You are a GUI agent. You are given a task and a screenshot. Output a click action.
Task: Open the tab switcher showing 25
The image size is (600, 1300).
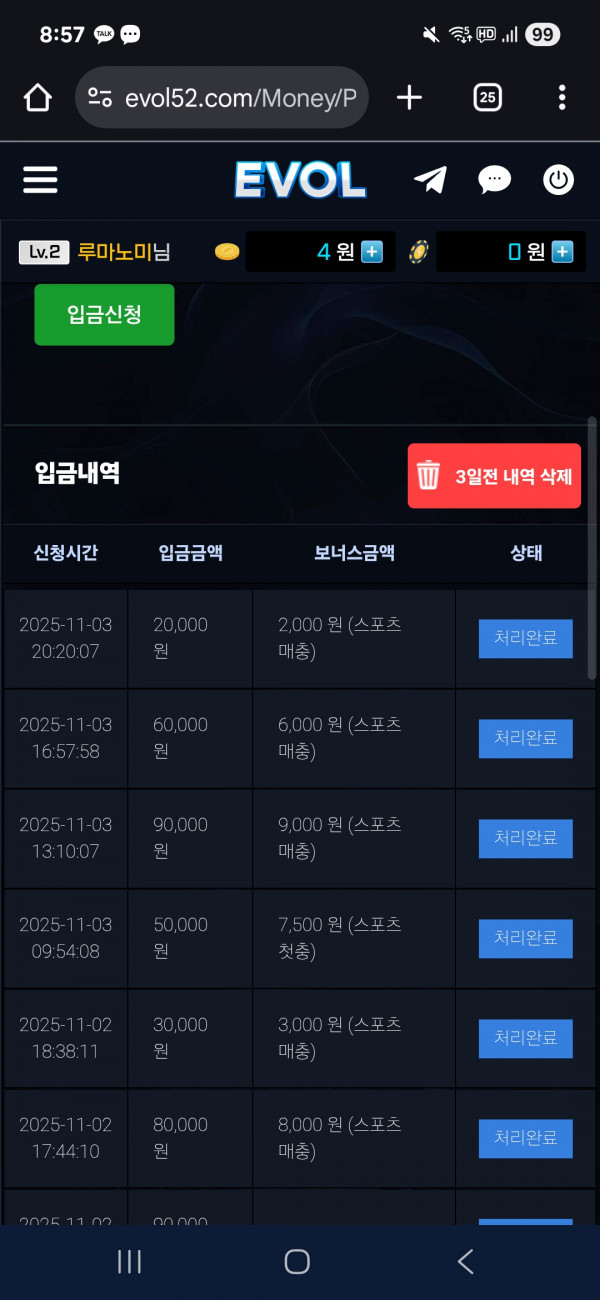pos(487,97)
